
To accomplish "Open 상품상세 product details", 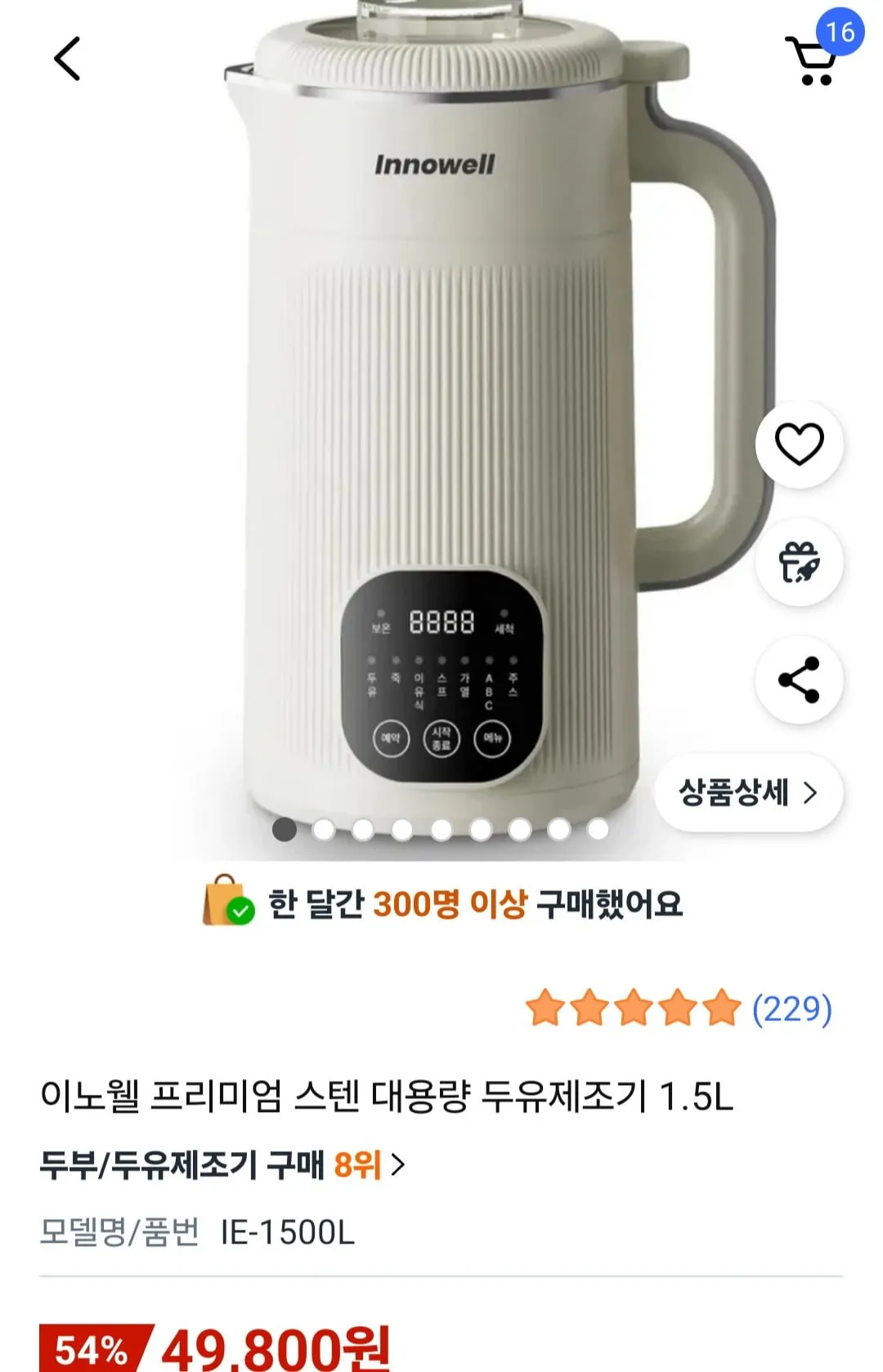I will click(748, 792).
